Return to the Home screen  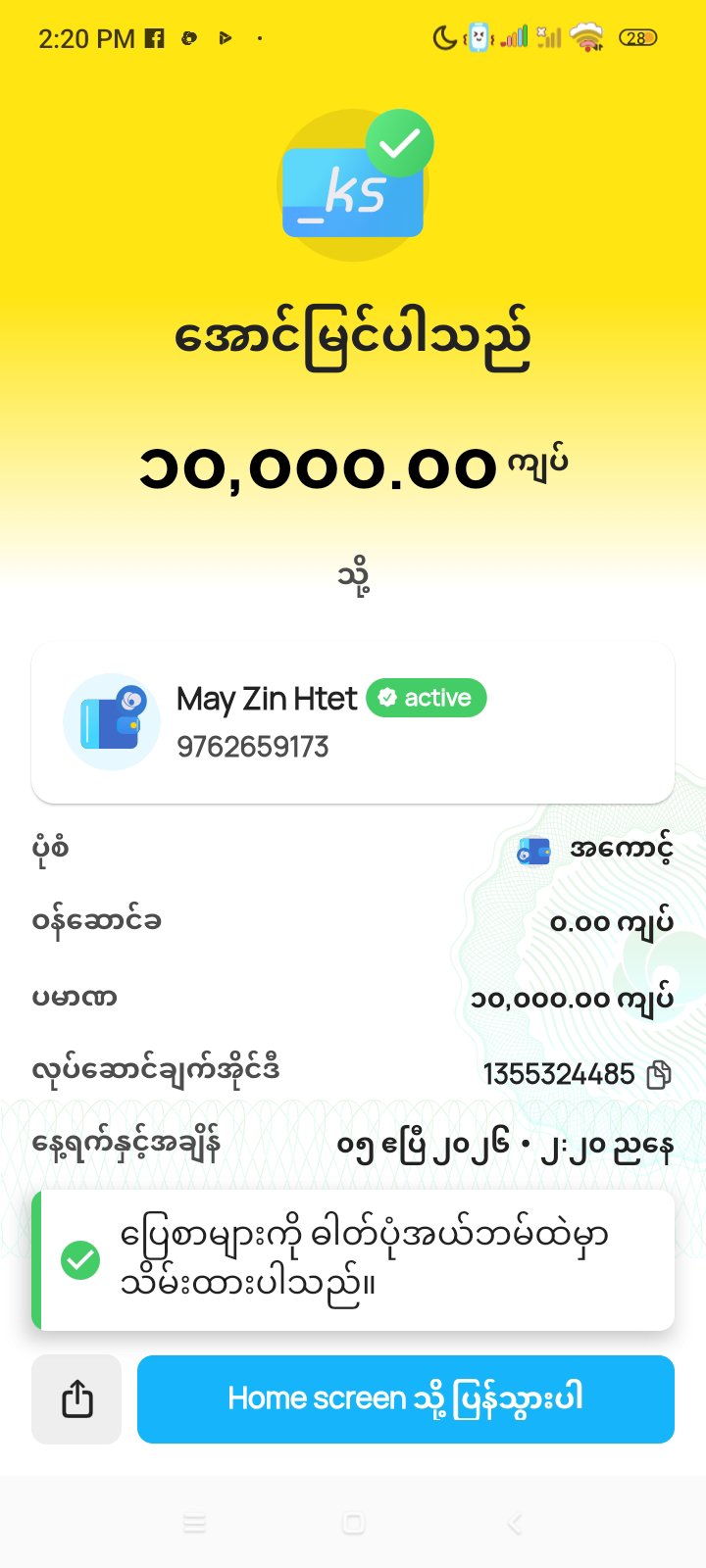click(x=405, y=1398)
